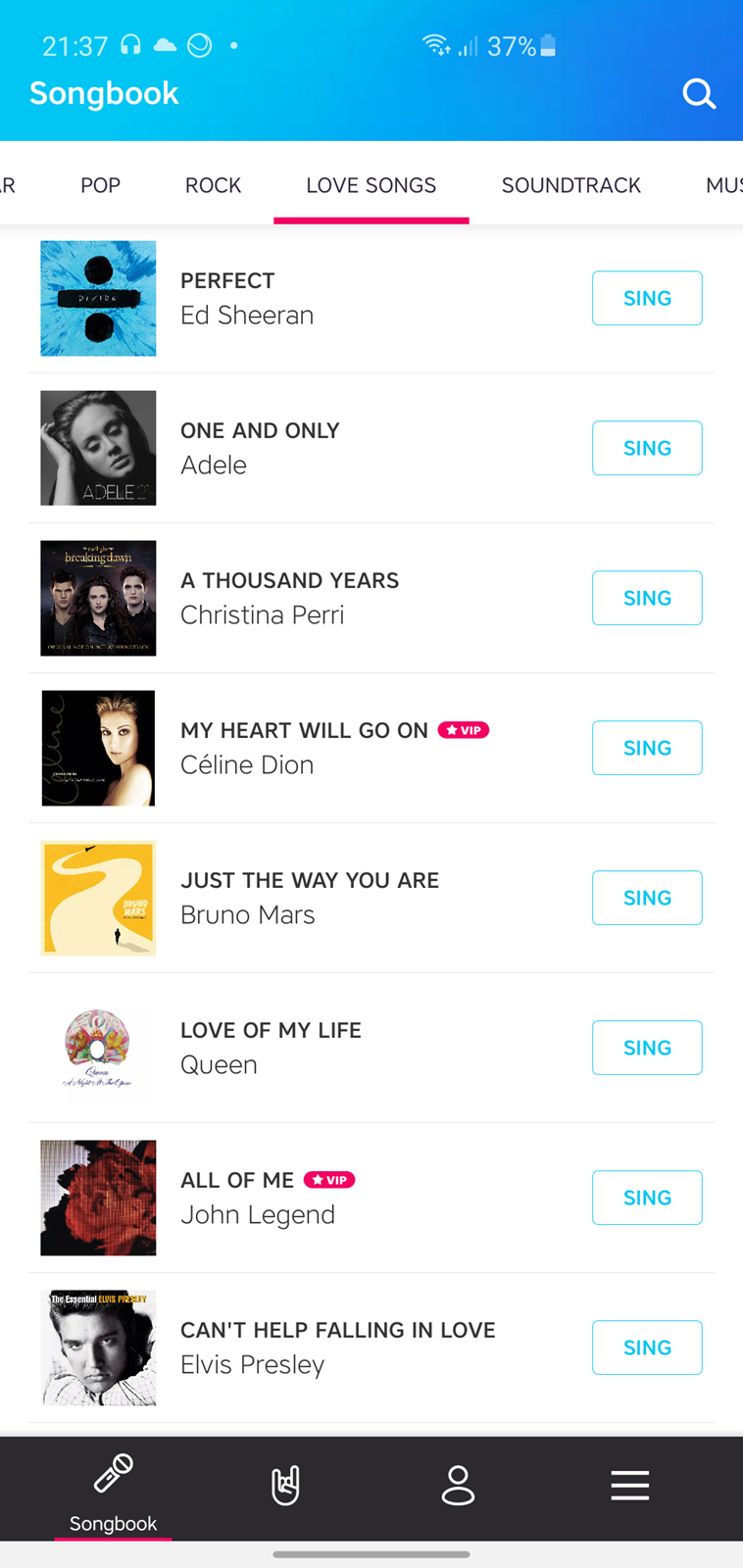Open the search icon in Songbook
The height and width of the screenshot is (1568, 743).
[699, 94]
